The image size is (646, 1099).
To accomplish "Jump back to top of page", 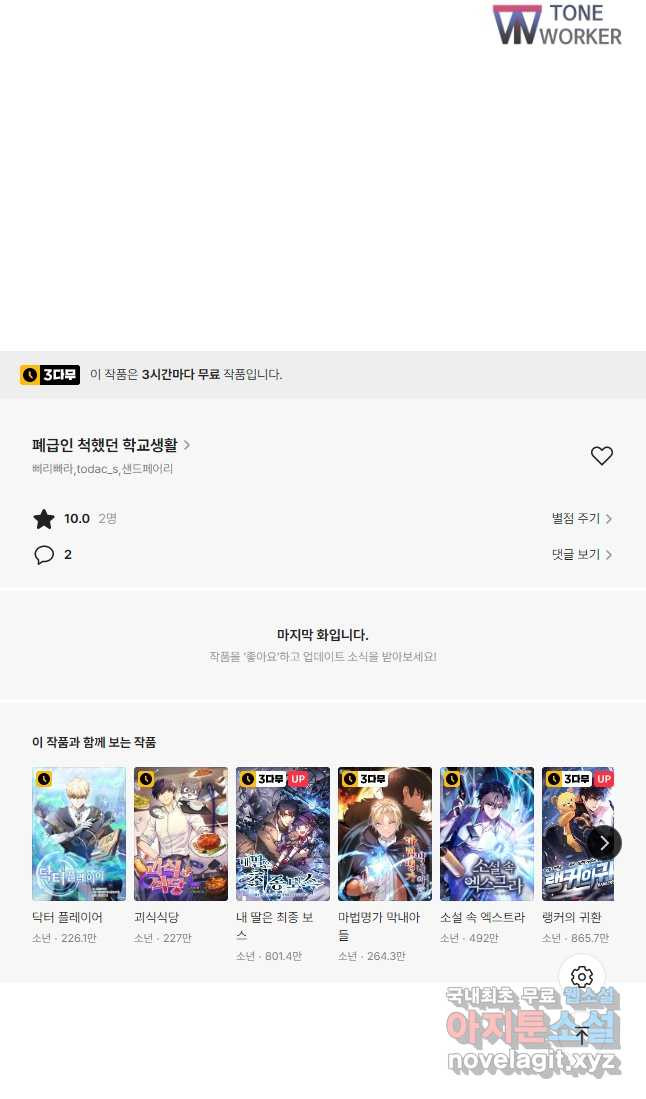I will pyautogui.click(x=583, y=1036).
